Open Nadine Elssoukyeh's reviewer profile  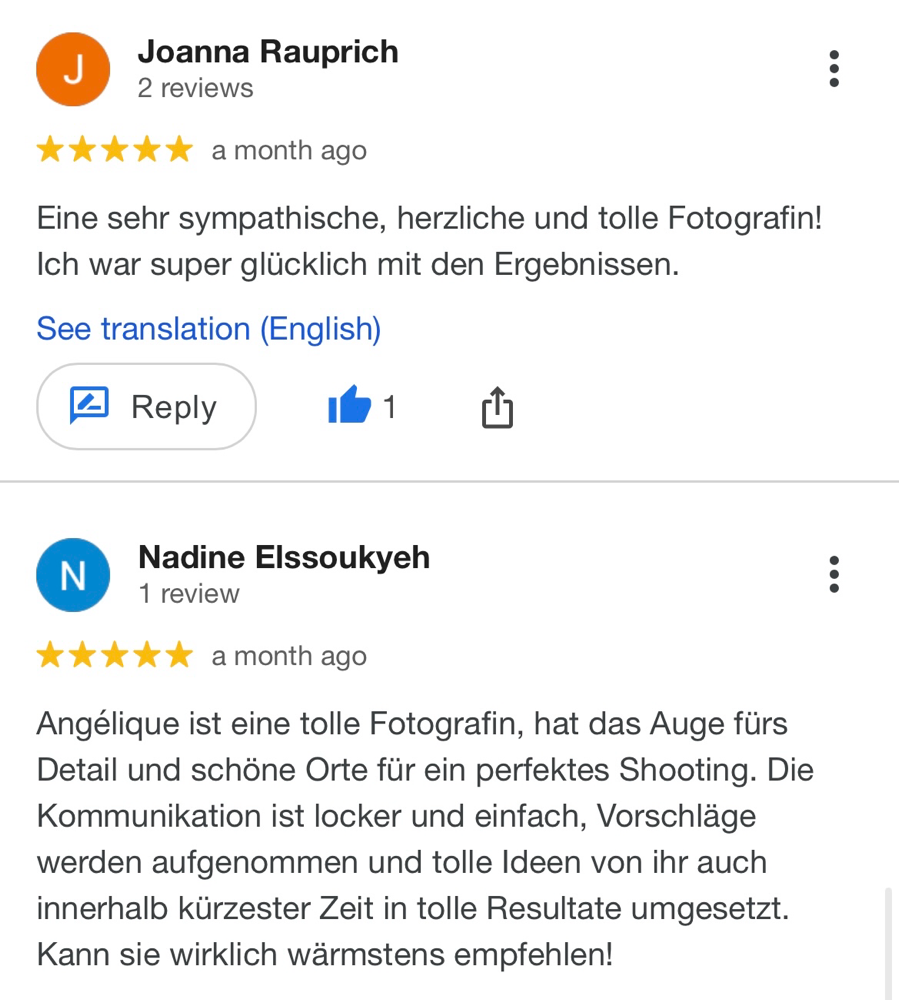coord(283,557)
